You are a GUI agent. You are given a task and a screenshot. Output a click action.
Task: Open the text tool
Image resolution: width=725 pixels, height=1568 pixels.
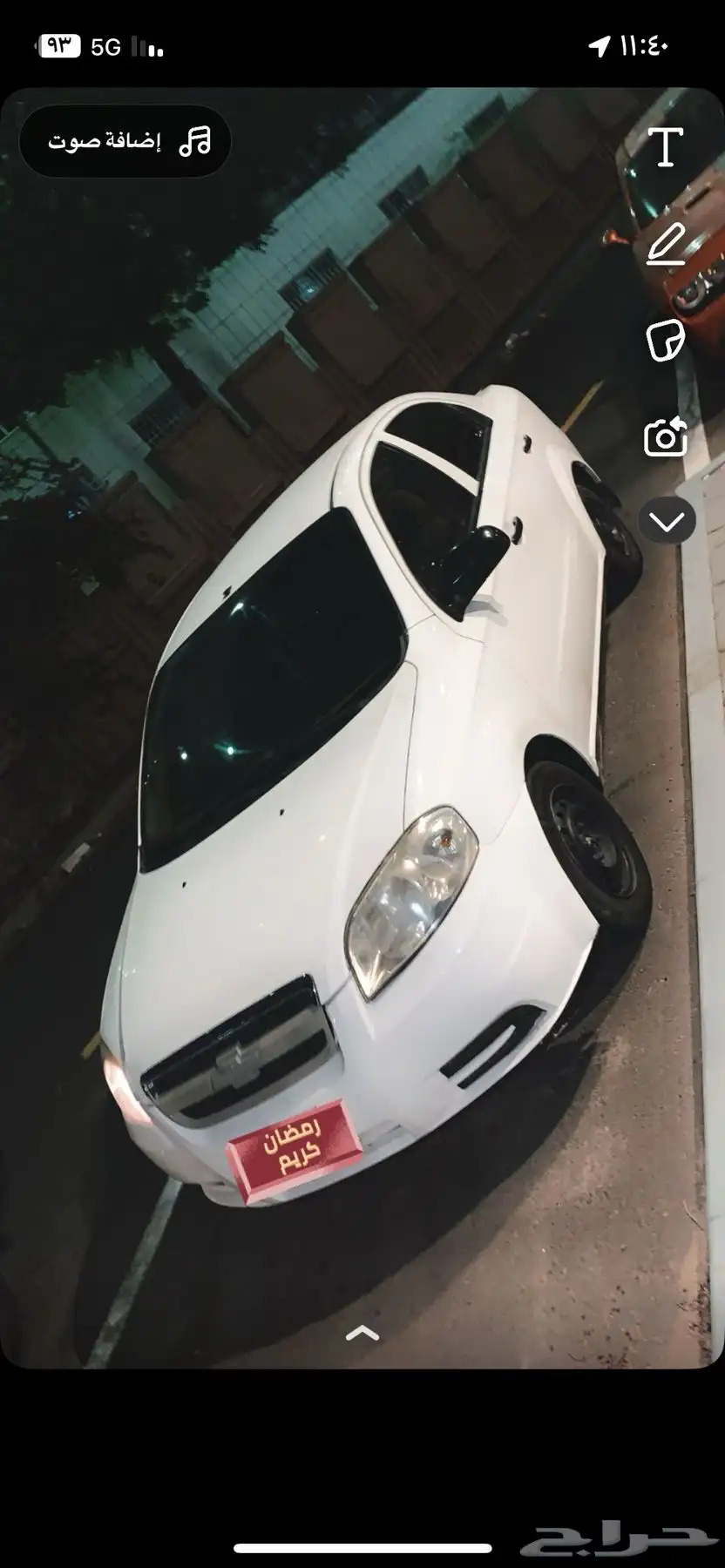point(667,146)
